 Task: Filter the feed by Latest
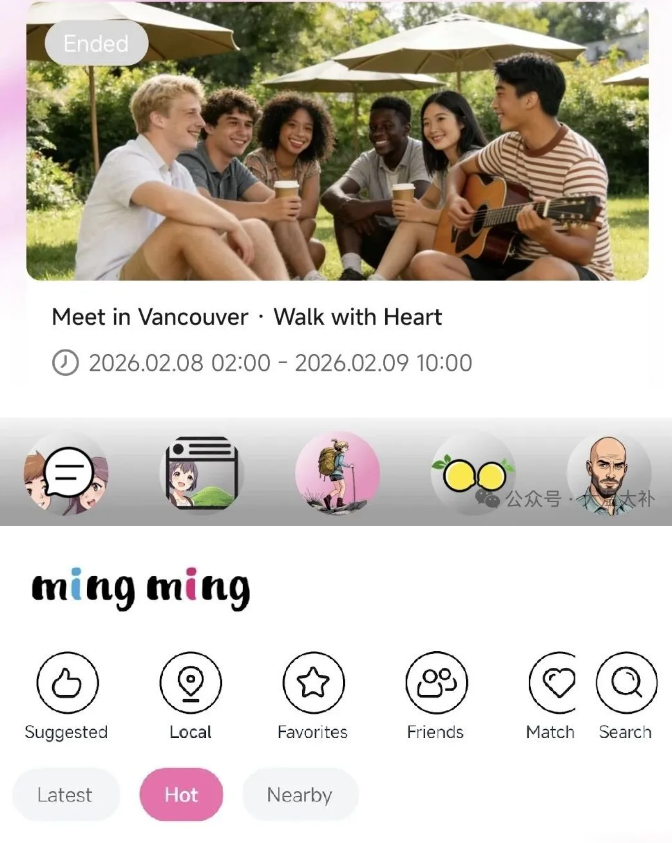tap(65, 795)
